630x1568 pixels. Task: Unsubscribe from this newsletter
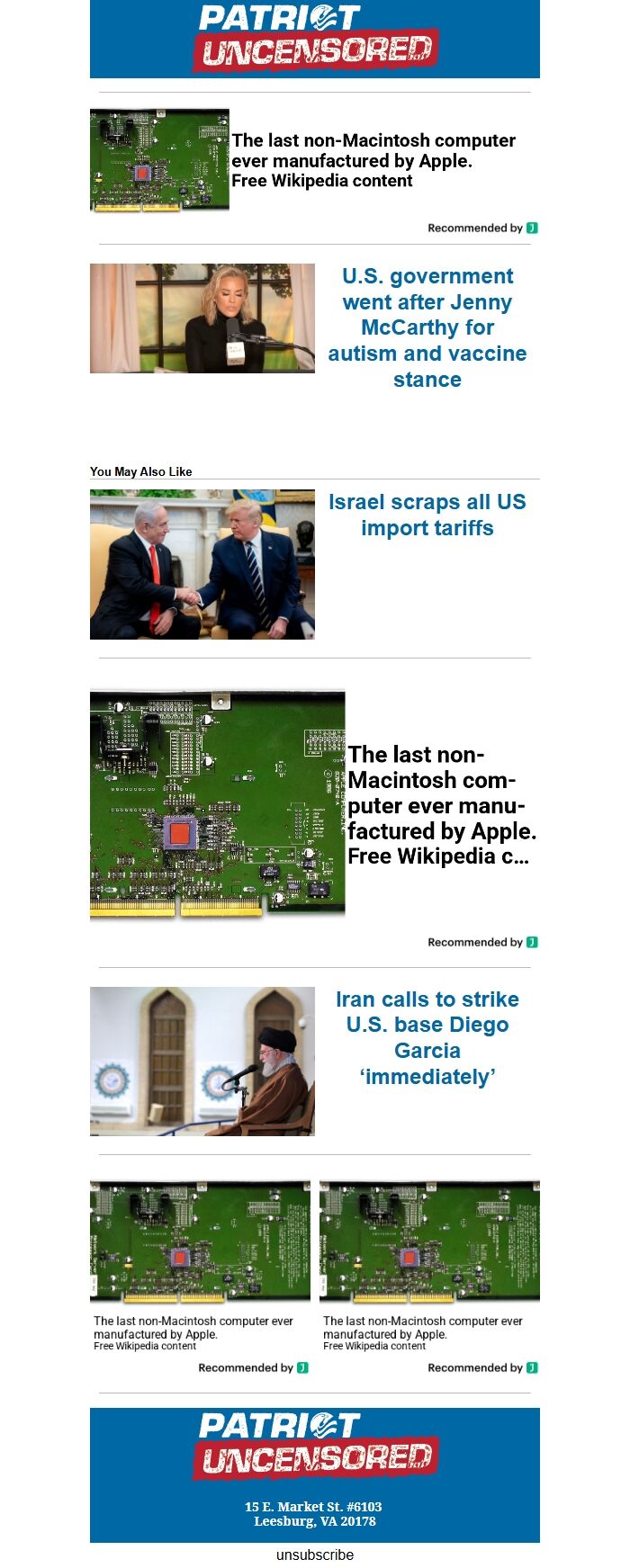[x=315, y=1555]
